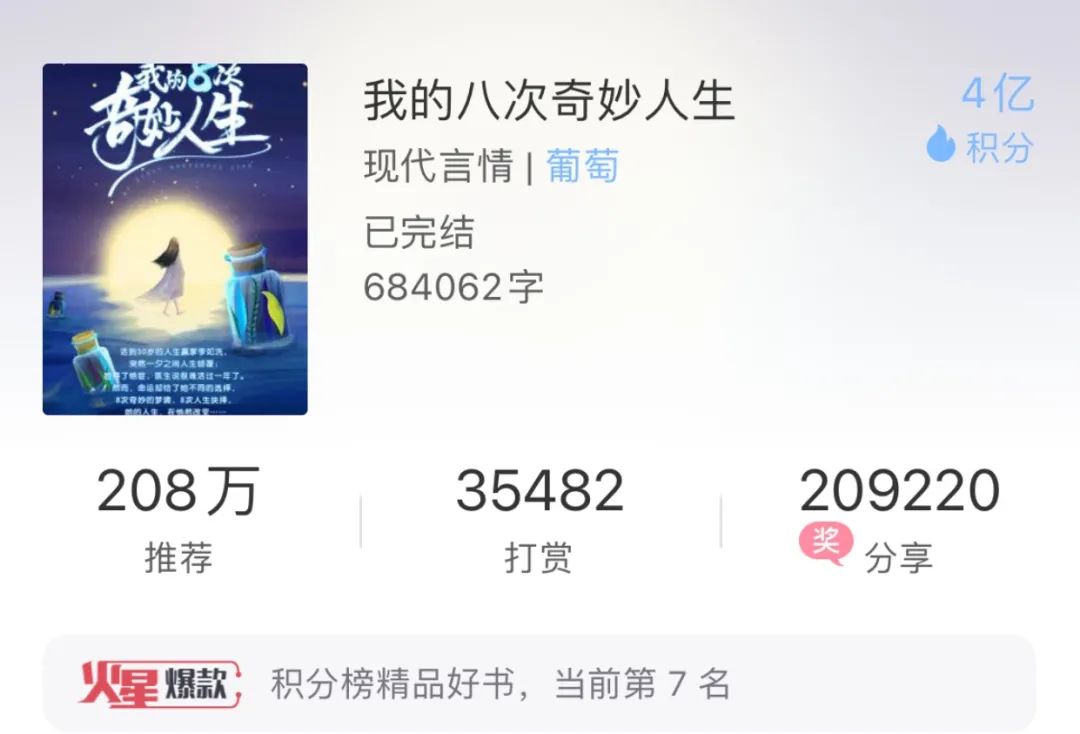Open the 火星爆款 ranking banner
This screenshot has height=734, width=1080.
click(539, 684)
